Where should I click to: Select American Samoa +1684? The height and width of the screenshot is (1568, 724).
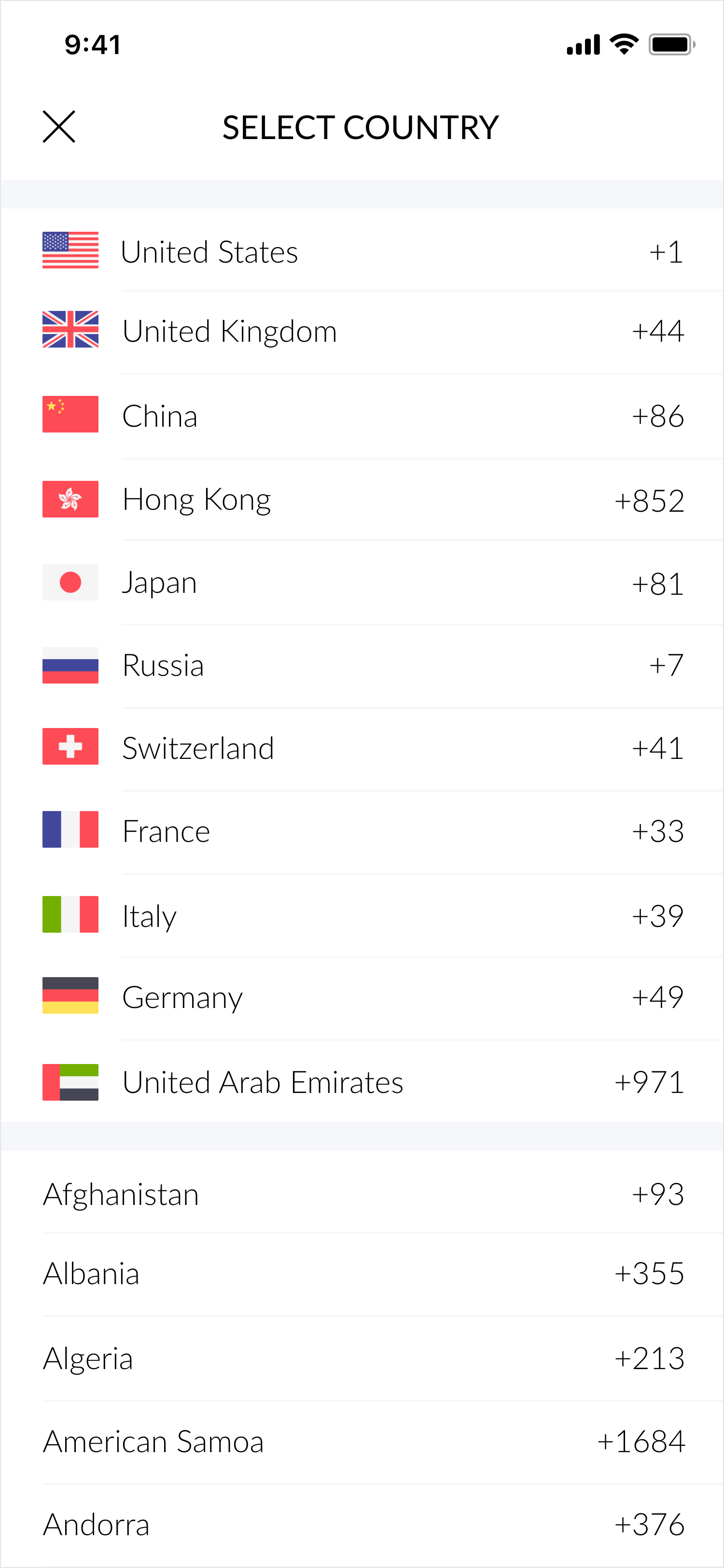click(362, 1442)
